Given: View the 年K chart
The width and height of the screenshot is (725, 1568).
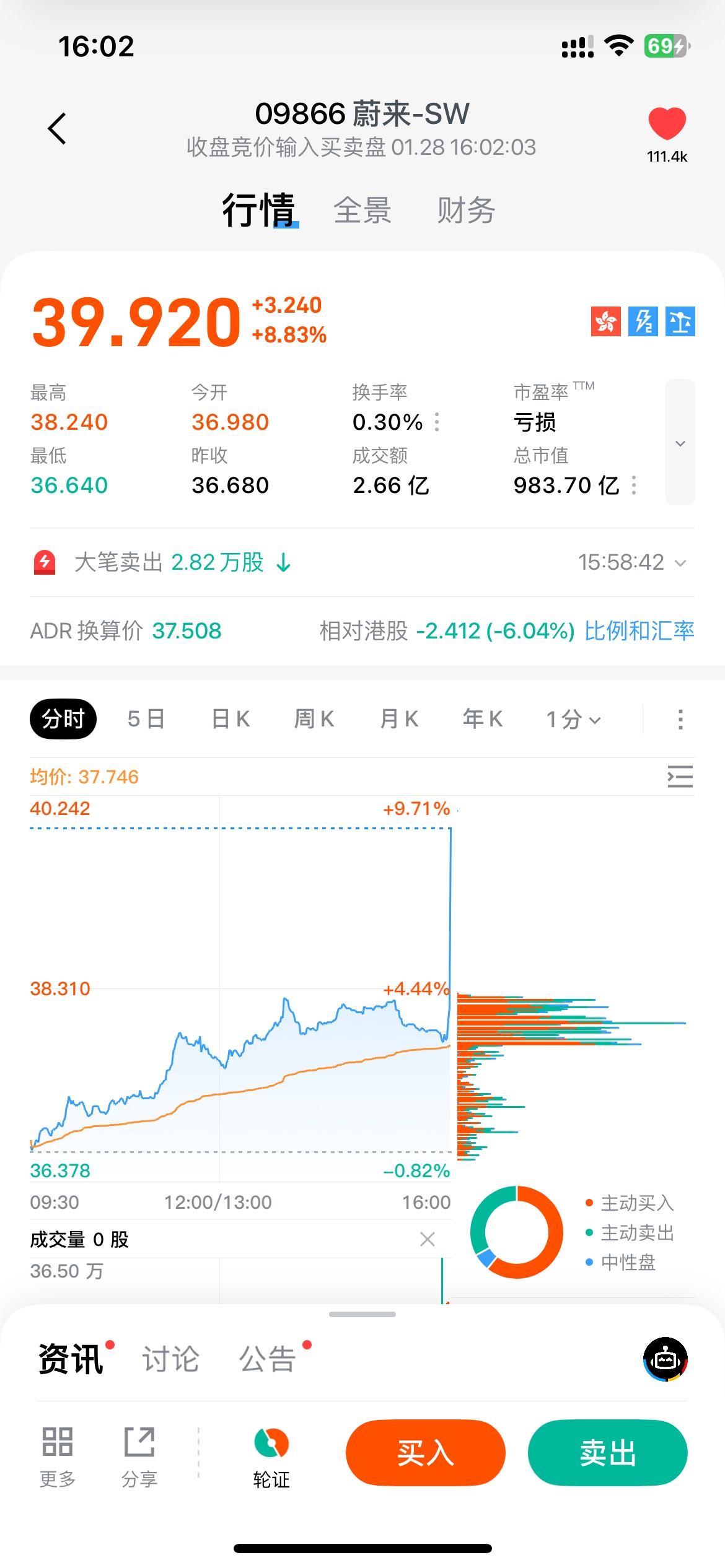Looking at the screenshot, I should click(483, 720).
